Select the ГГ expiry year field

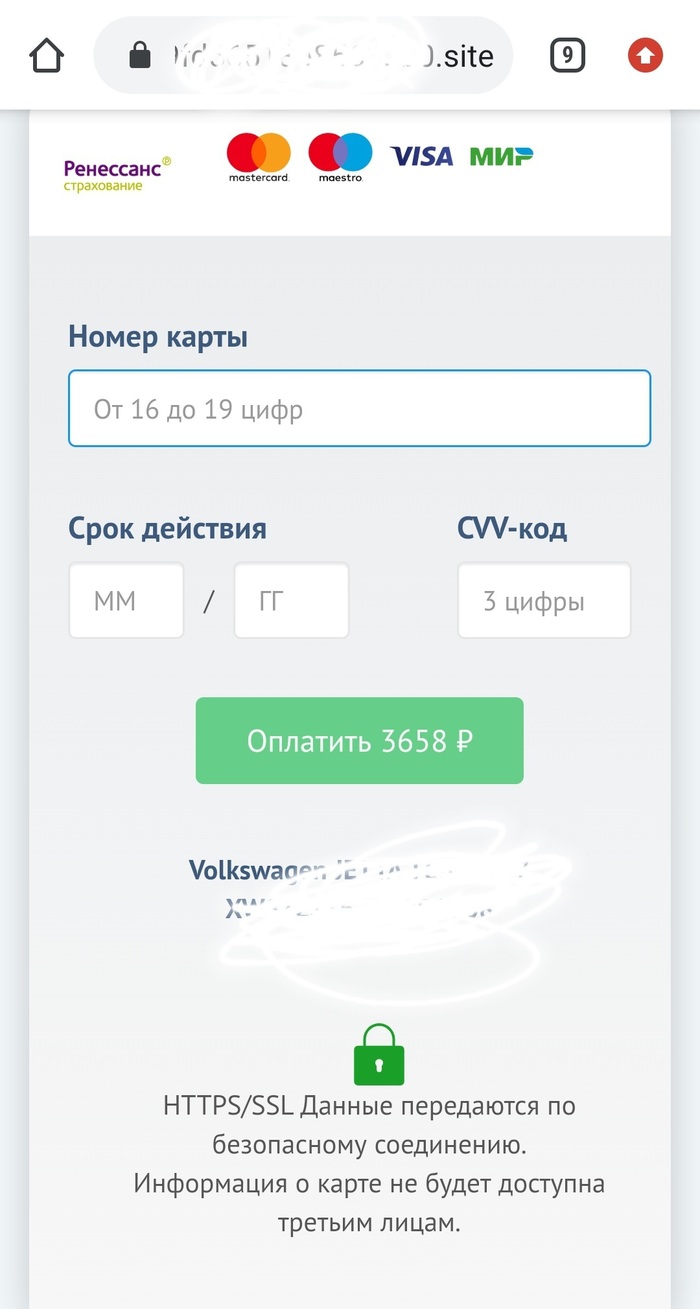click(291, 600)
